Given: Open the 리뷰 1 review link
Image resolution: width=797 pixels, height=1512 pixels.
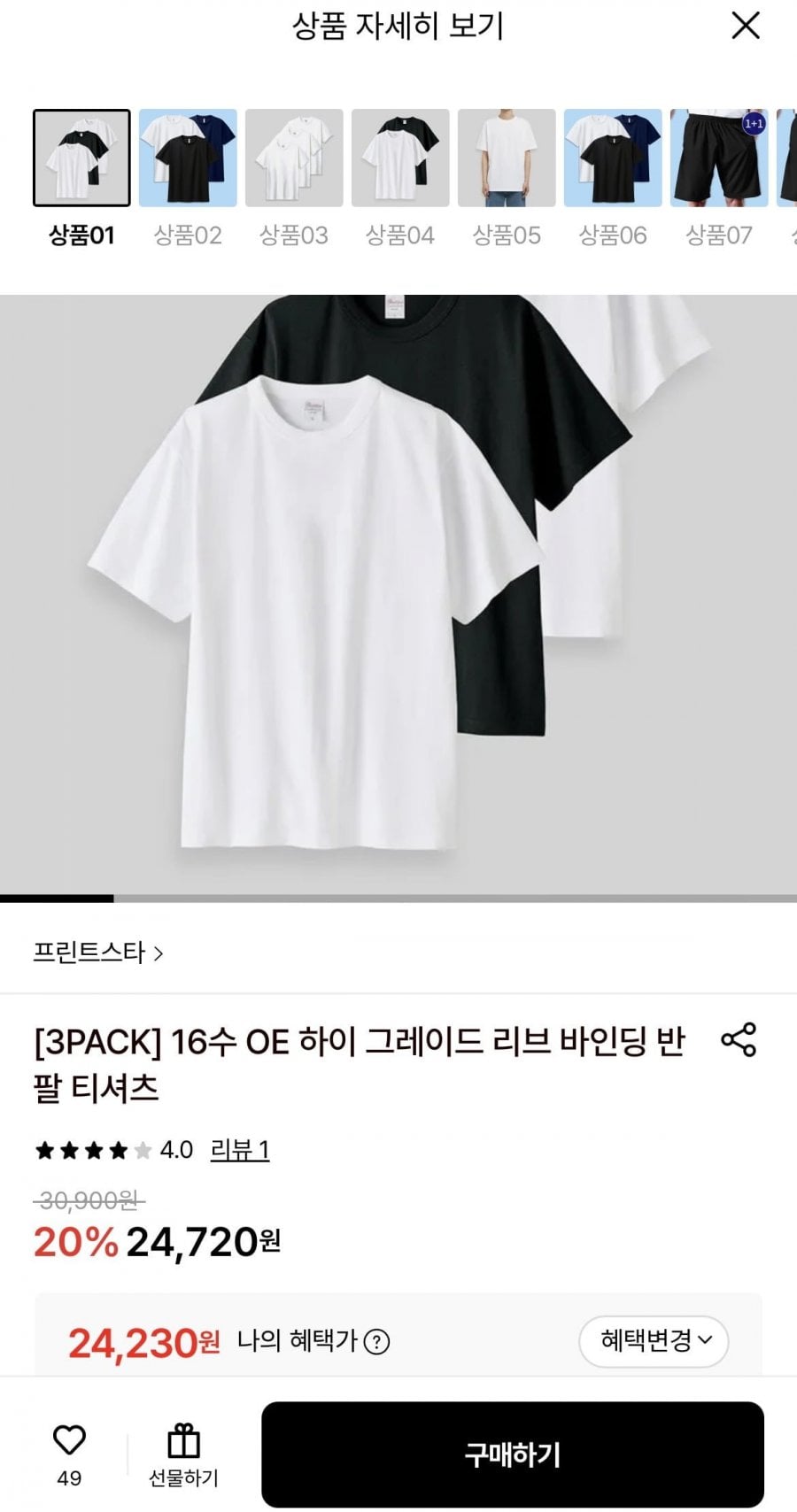Looking at the screenshot, I should coord(239,1150).
